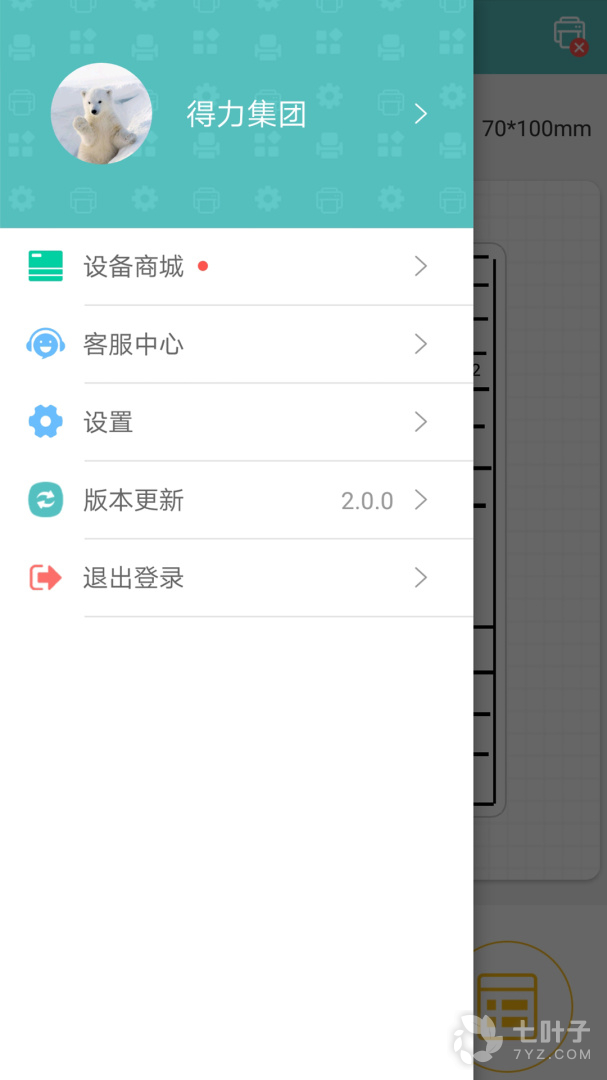Open the 得力集团 profile header
607x1080 pixels.
236,114
